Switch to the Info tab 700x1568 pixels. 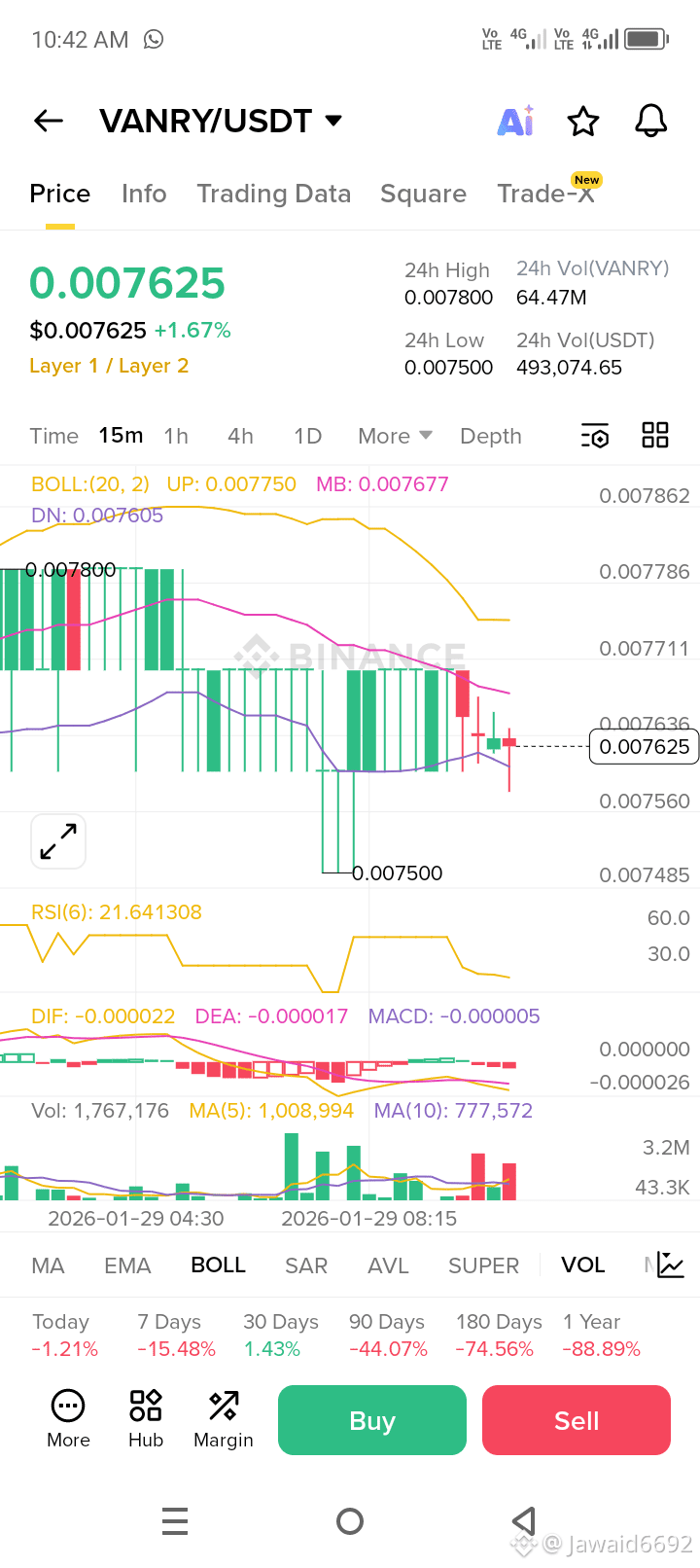144,194
